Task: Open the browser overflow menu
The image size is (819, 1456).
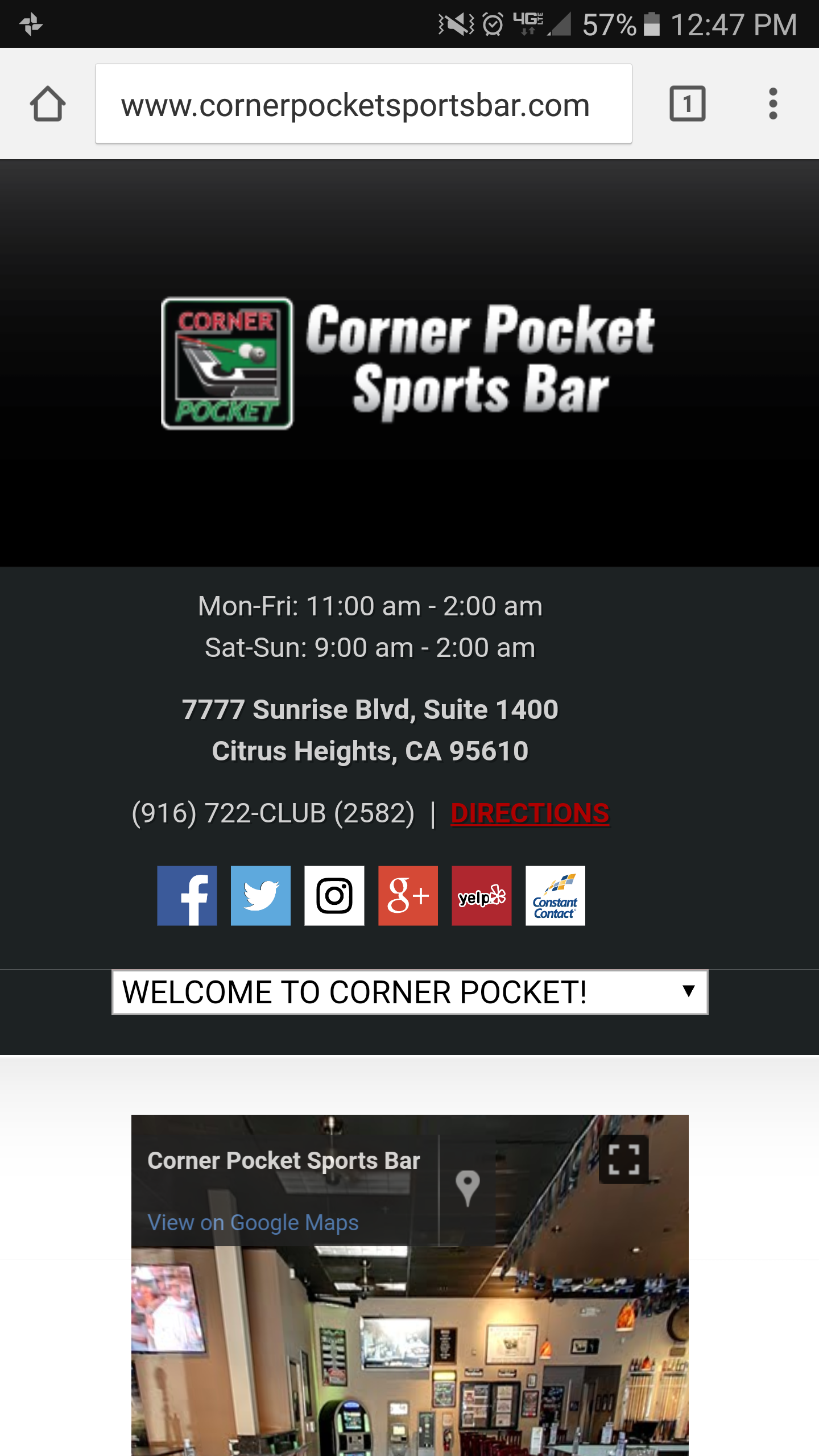Action: 772,104
